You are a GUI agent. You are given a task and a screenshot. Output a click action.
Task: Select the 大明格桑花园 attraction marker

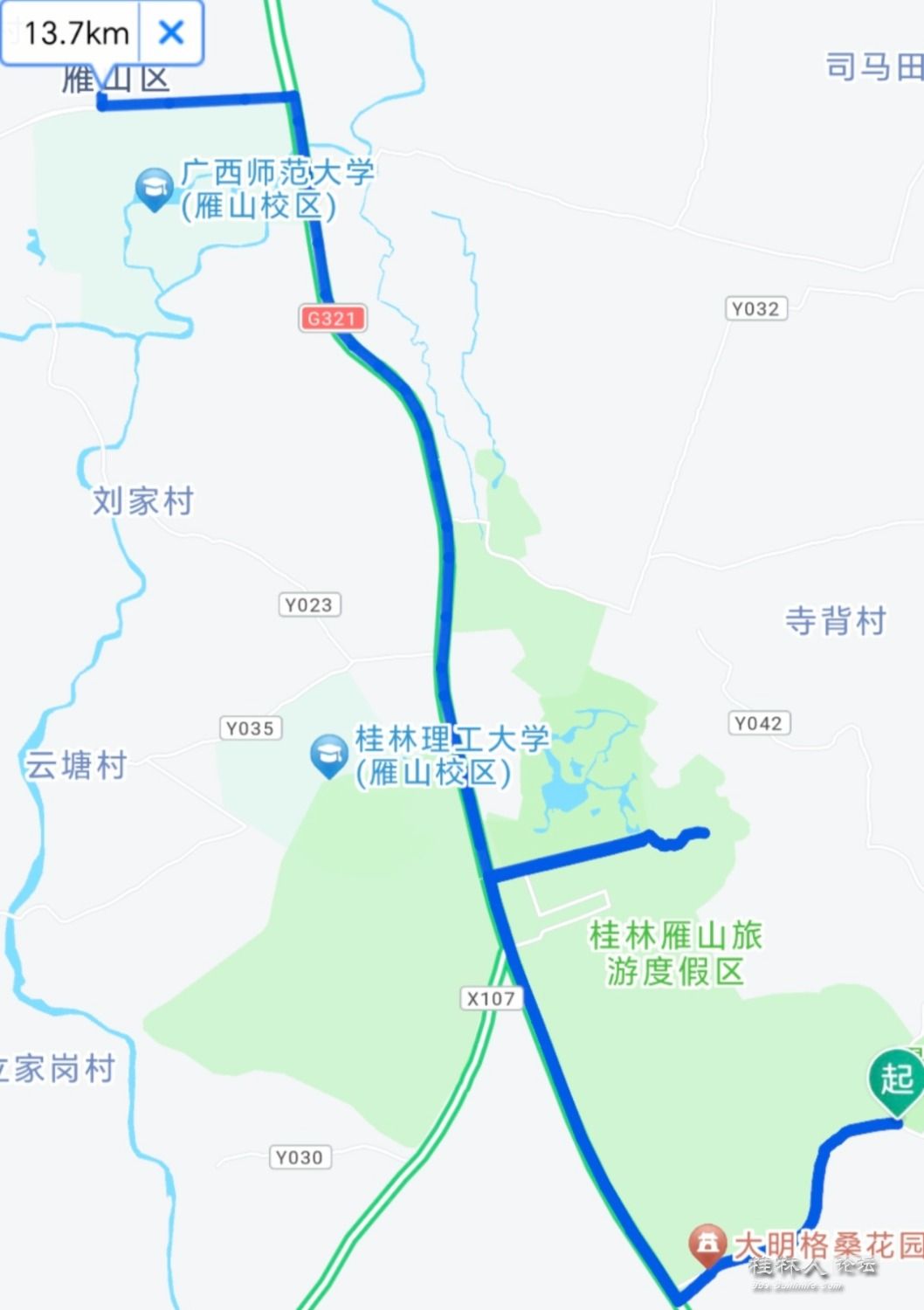tap(707, 1244)
